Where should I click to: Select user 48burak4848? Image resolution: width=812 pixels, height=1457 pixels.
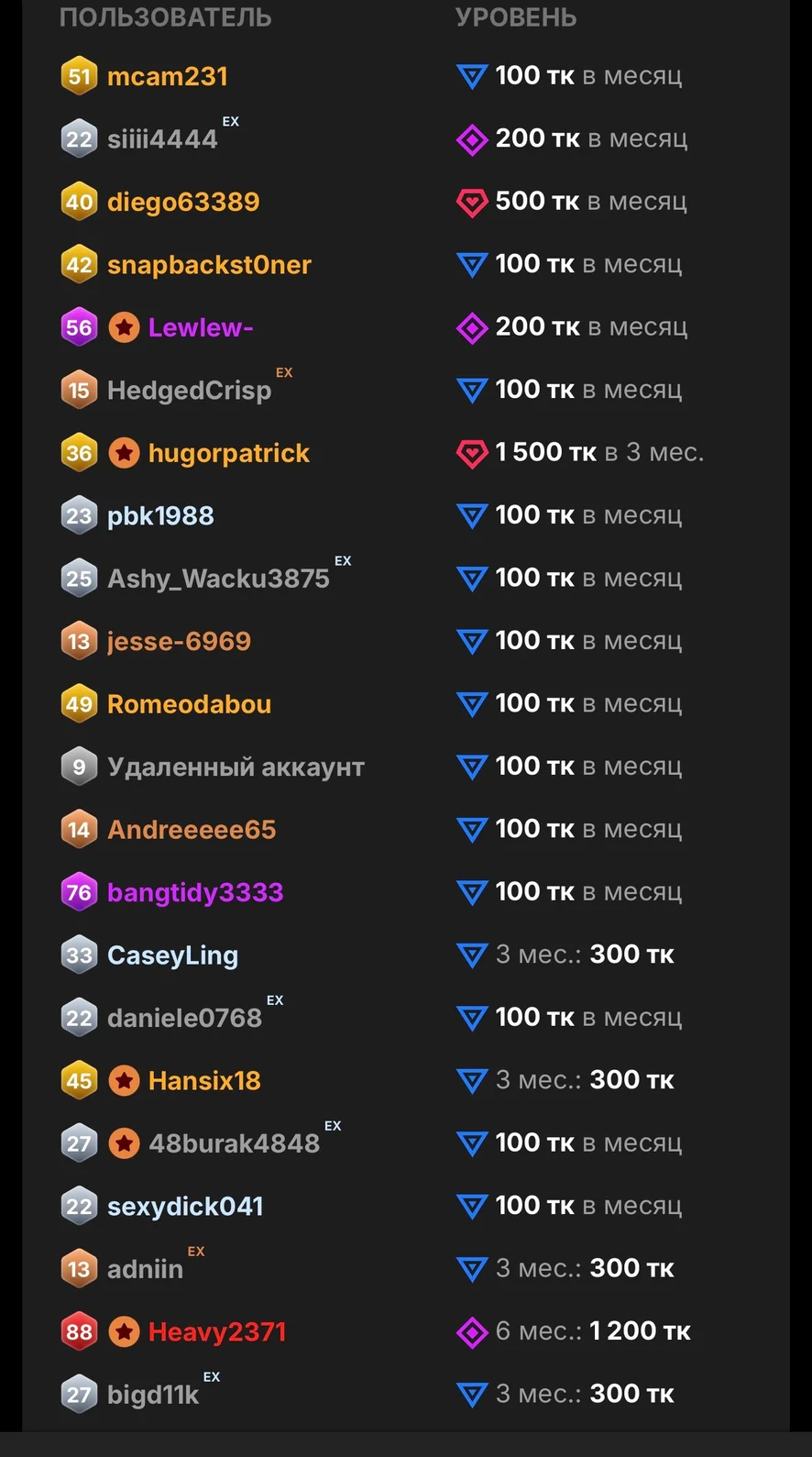(x=234, y=1143)
